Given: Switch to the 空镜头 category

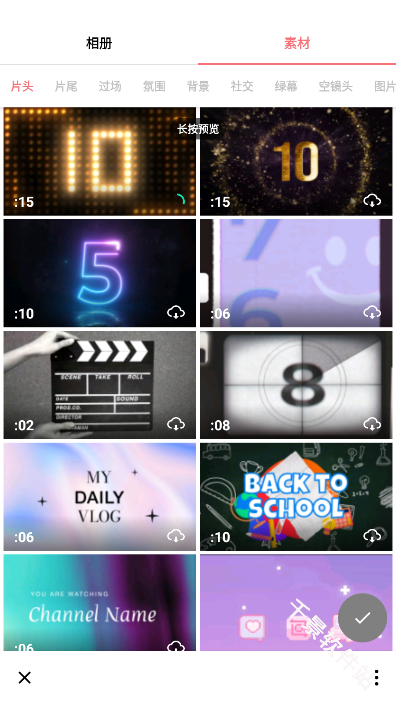Looking at the screenshot, I should click(335, 86).
